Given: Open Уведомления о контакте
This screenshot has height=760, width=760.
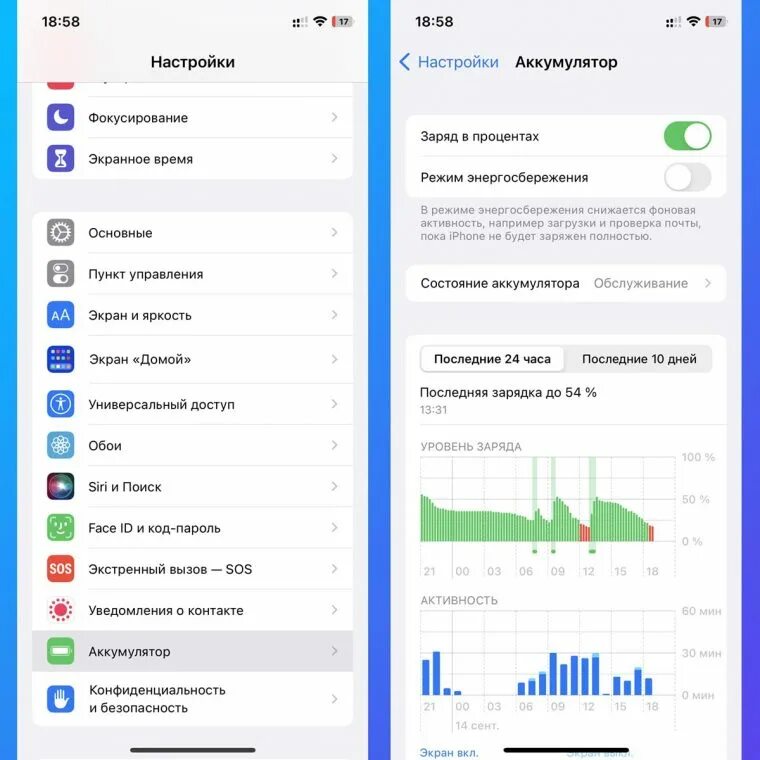Looking at the screenshot, I should click(x=192, y=610).
